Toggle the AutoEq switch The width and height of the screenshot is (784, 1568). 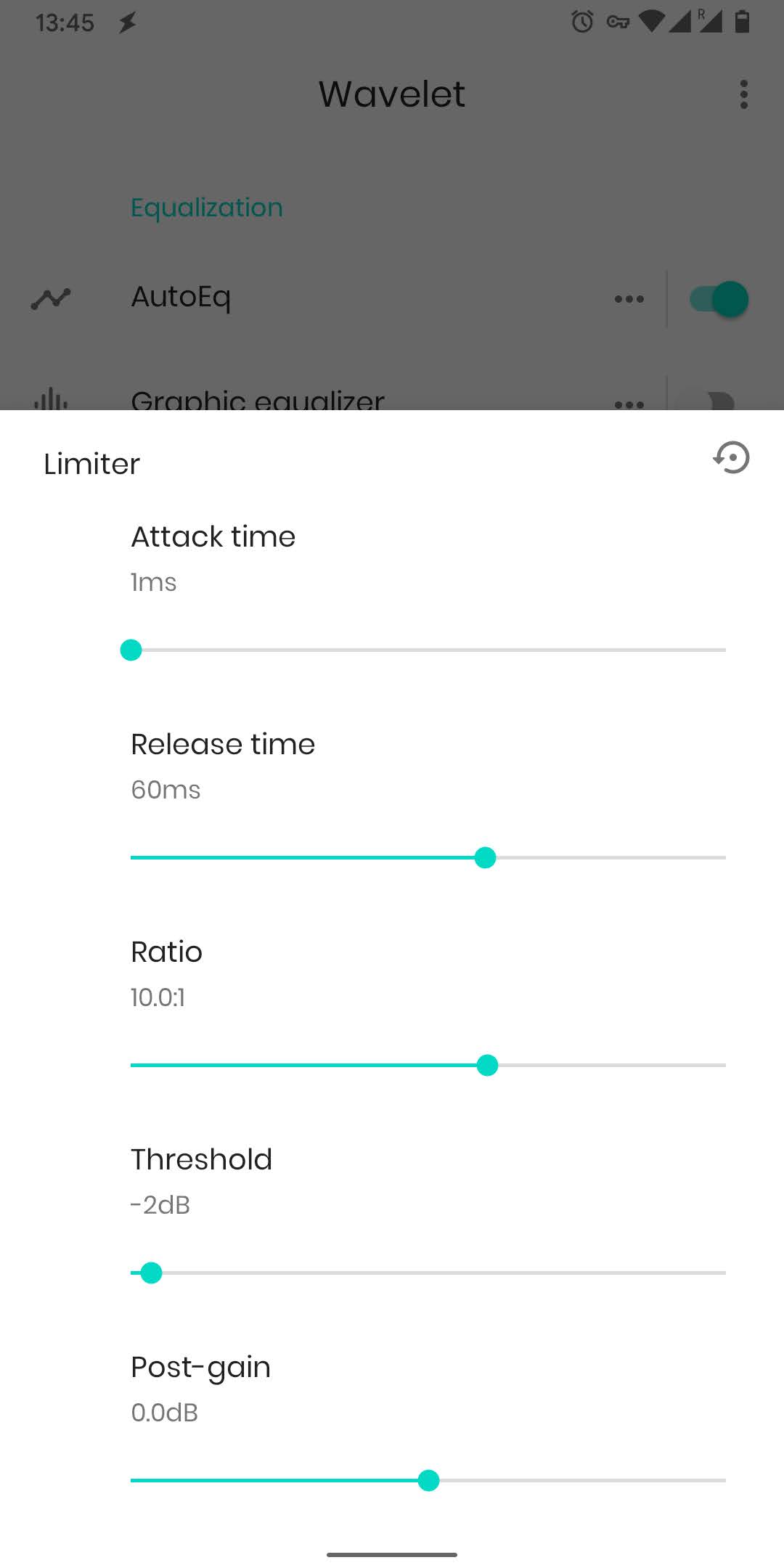click(x=719, y=299)
